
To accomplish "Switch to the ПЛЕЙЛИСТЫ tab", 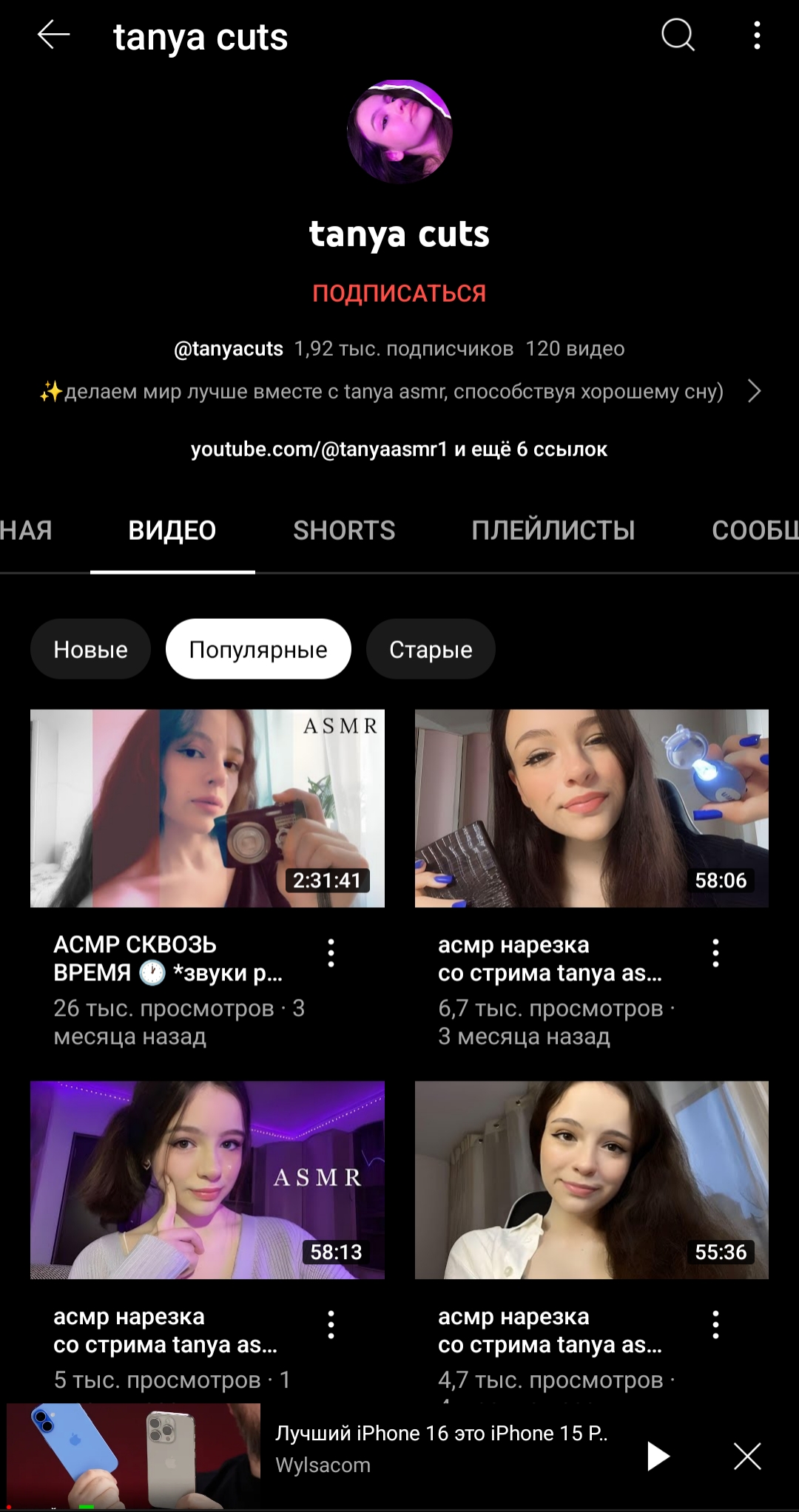I will pyautogui.click(x=553, y=530).
